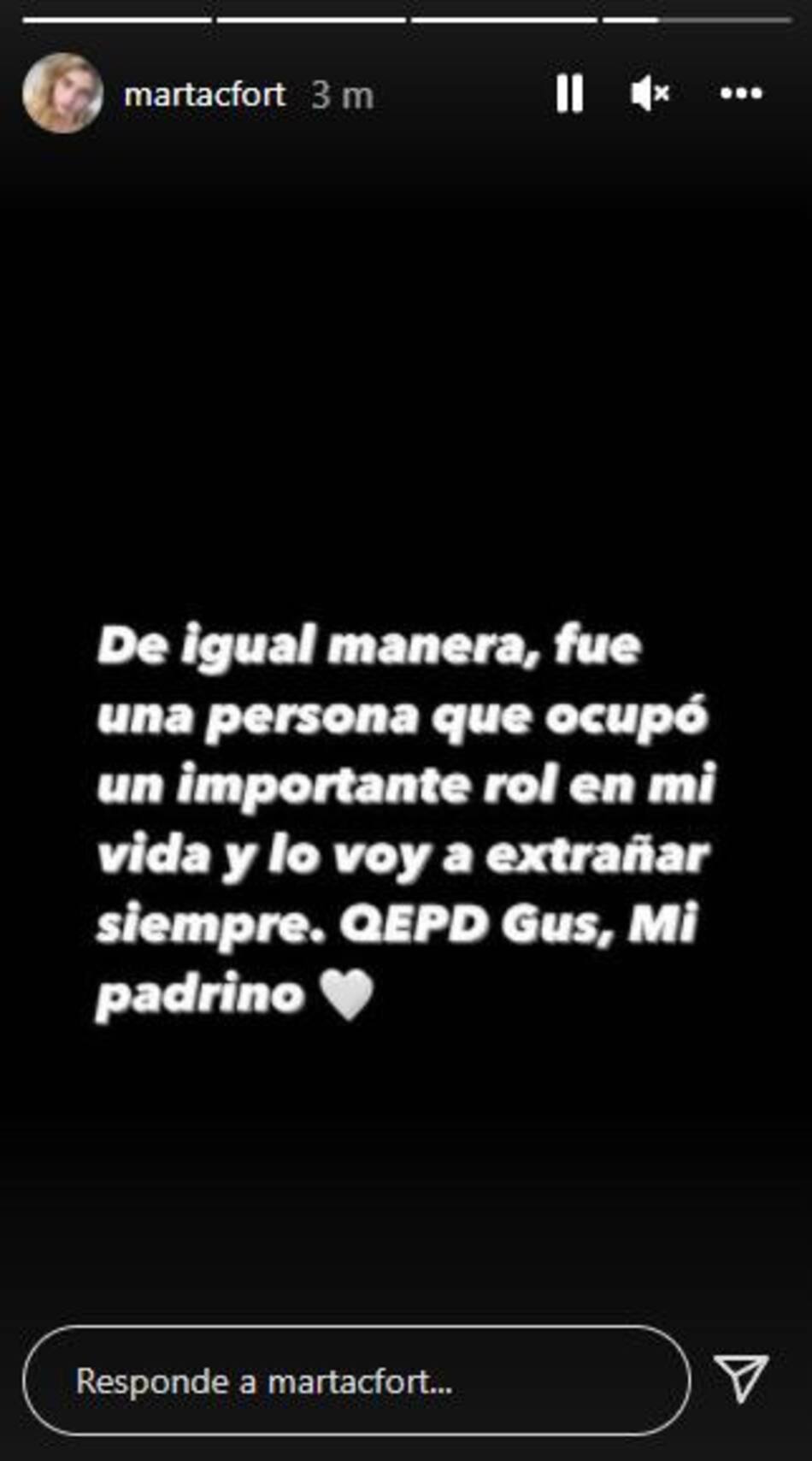Screen dimensions: 812x1461
Task: Unmute the story audio
Action: point(650,93)
